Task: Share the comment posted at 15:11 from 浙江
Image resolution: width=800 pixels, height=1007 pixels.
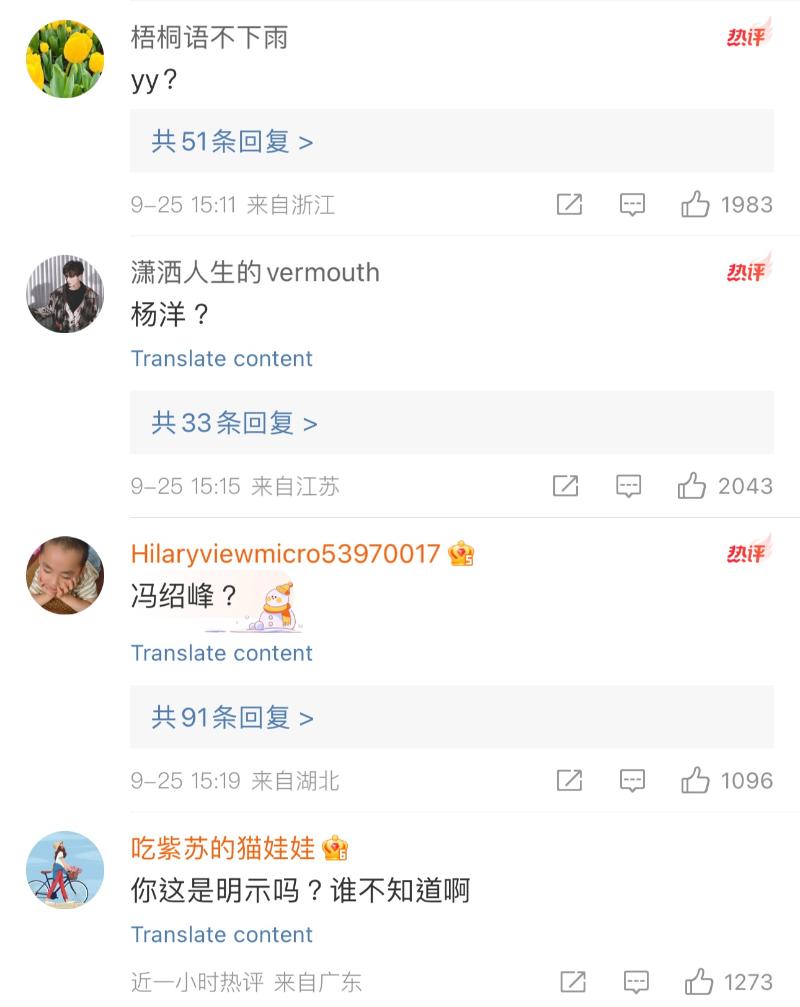Action: (x=569, y=205)
